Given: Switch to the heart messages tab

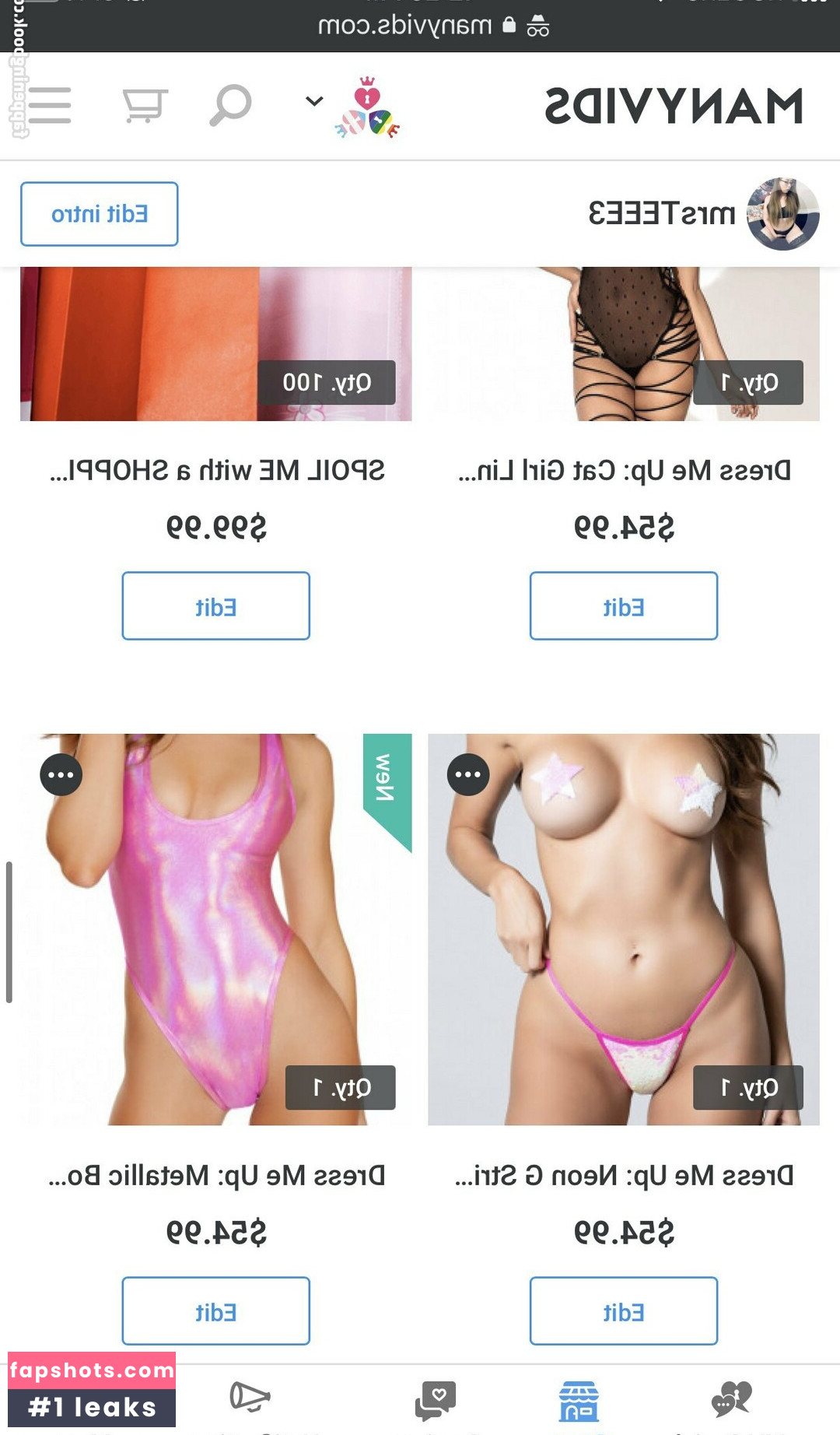Looking at the screenshot, I should (x=436, y=1400).
